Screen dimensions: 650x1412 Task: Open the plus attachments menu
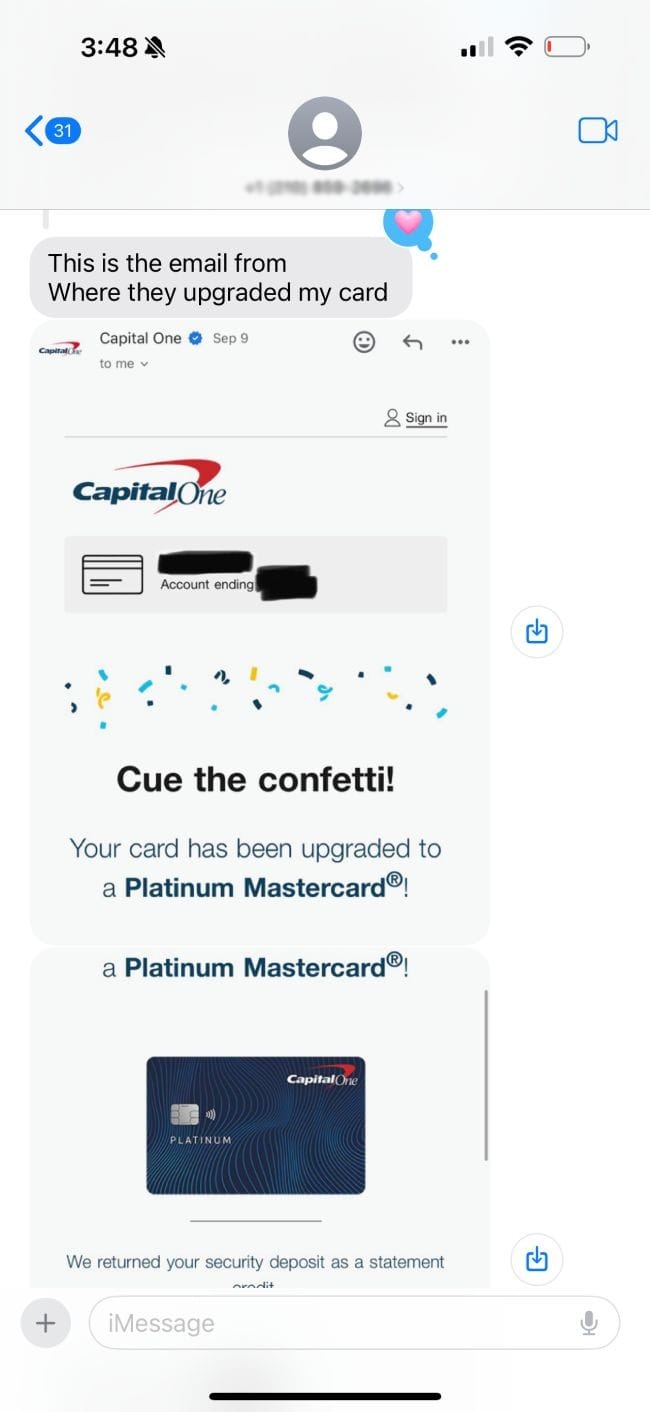(45, 1323)
